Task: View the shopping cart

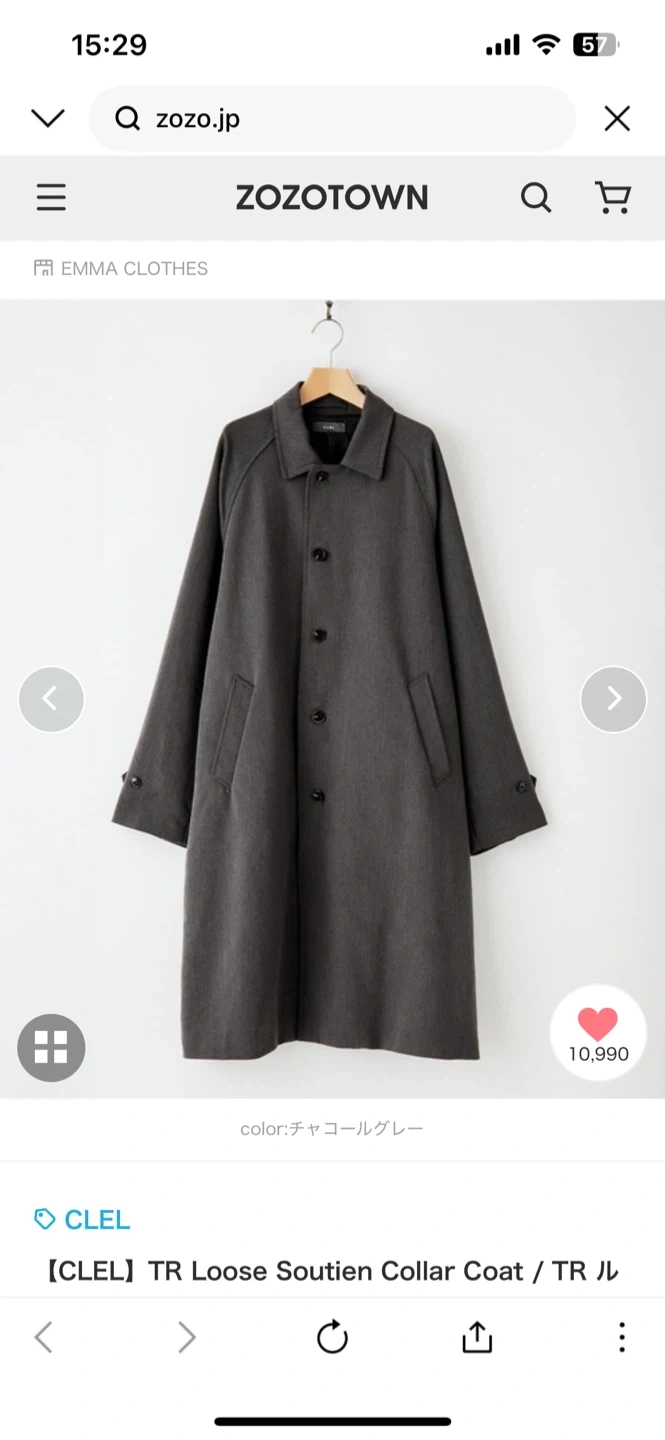Action: [x=612, y=198]
